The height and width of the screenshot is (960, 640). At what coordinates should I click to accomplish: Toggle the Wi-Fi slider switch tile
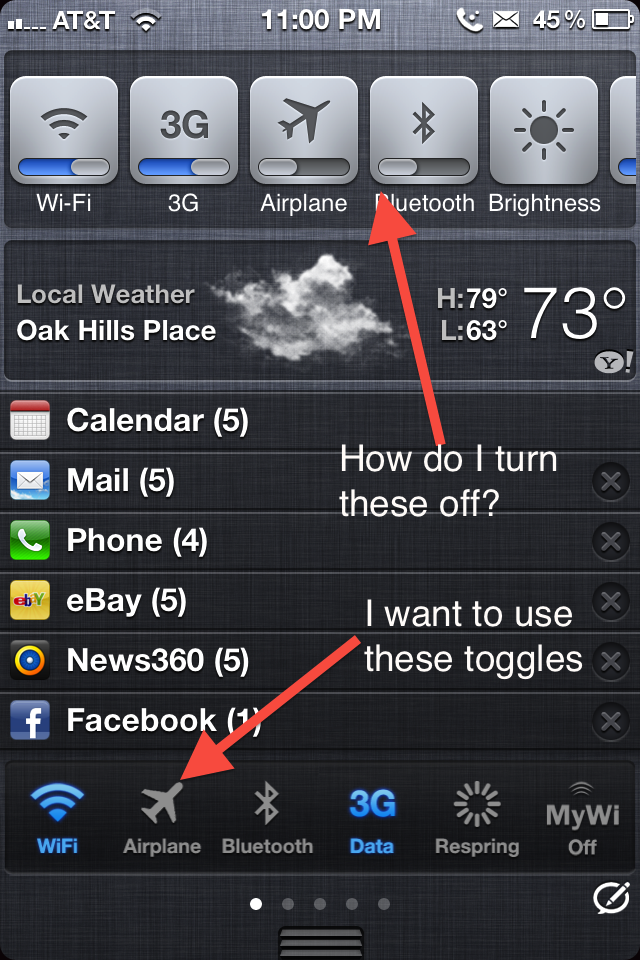[x=63, y=131]
